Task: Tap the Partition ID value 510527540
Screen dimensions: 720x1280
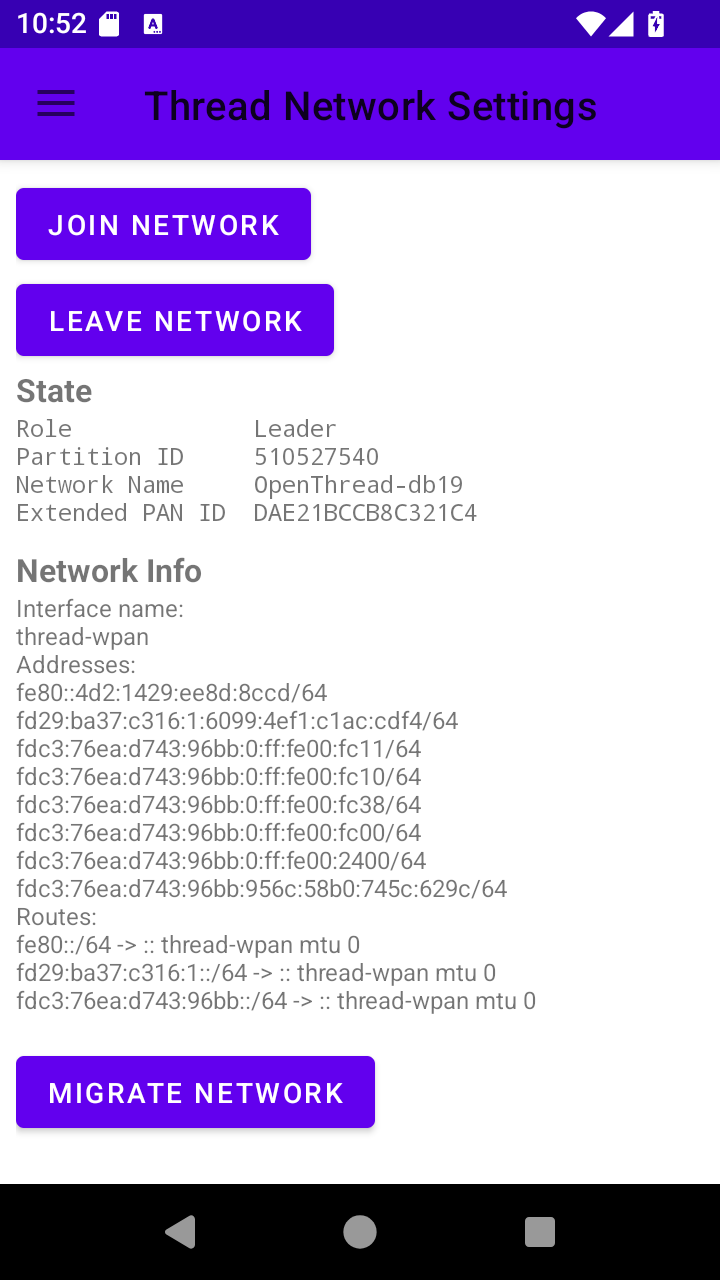Action: 315,457
